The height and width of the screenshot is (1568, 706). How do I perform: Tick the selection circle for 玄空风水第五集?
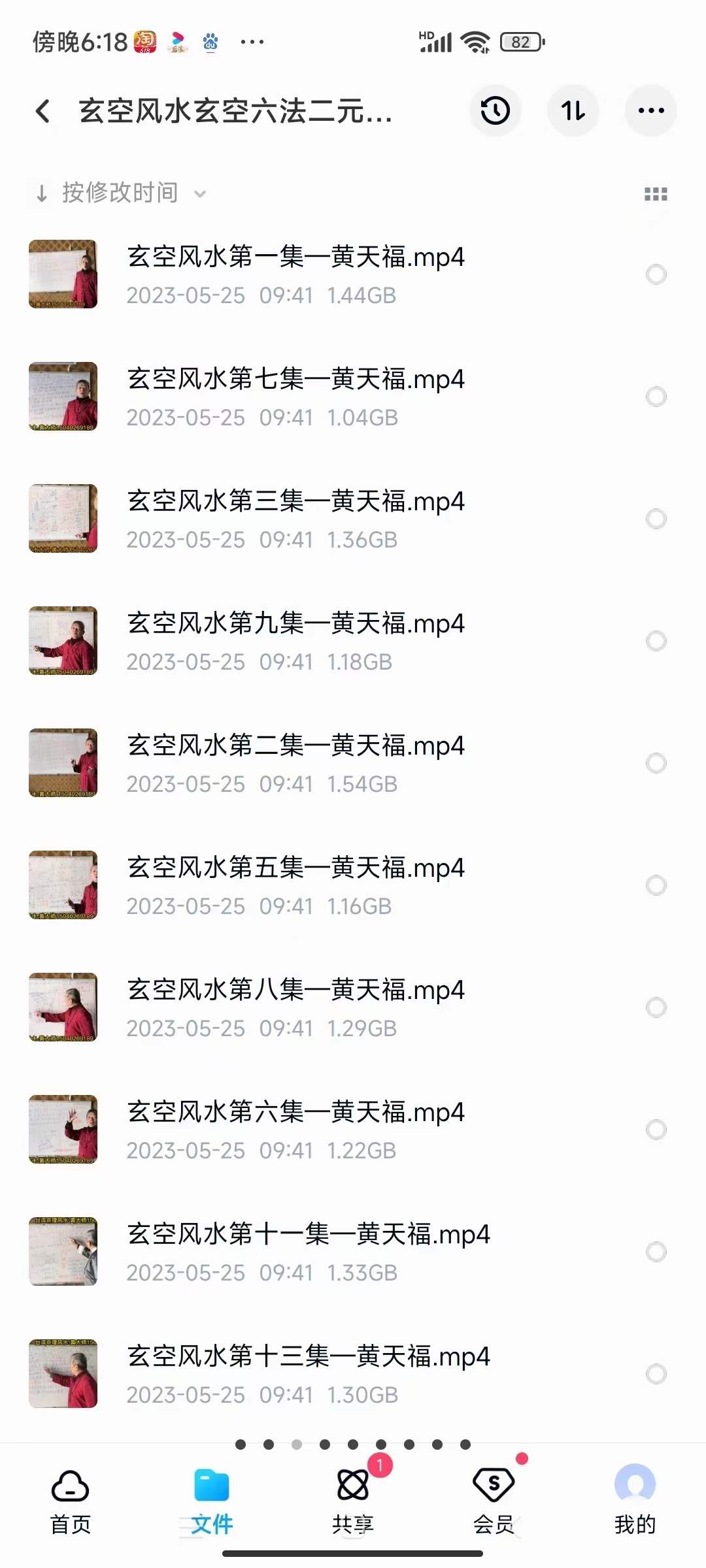pyautogui.click(x=656, y=885)
